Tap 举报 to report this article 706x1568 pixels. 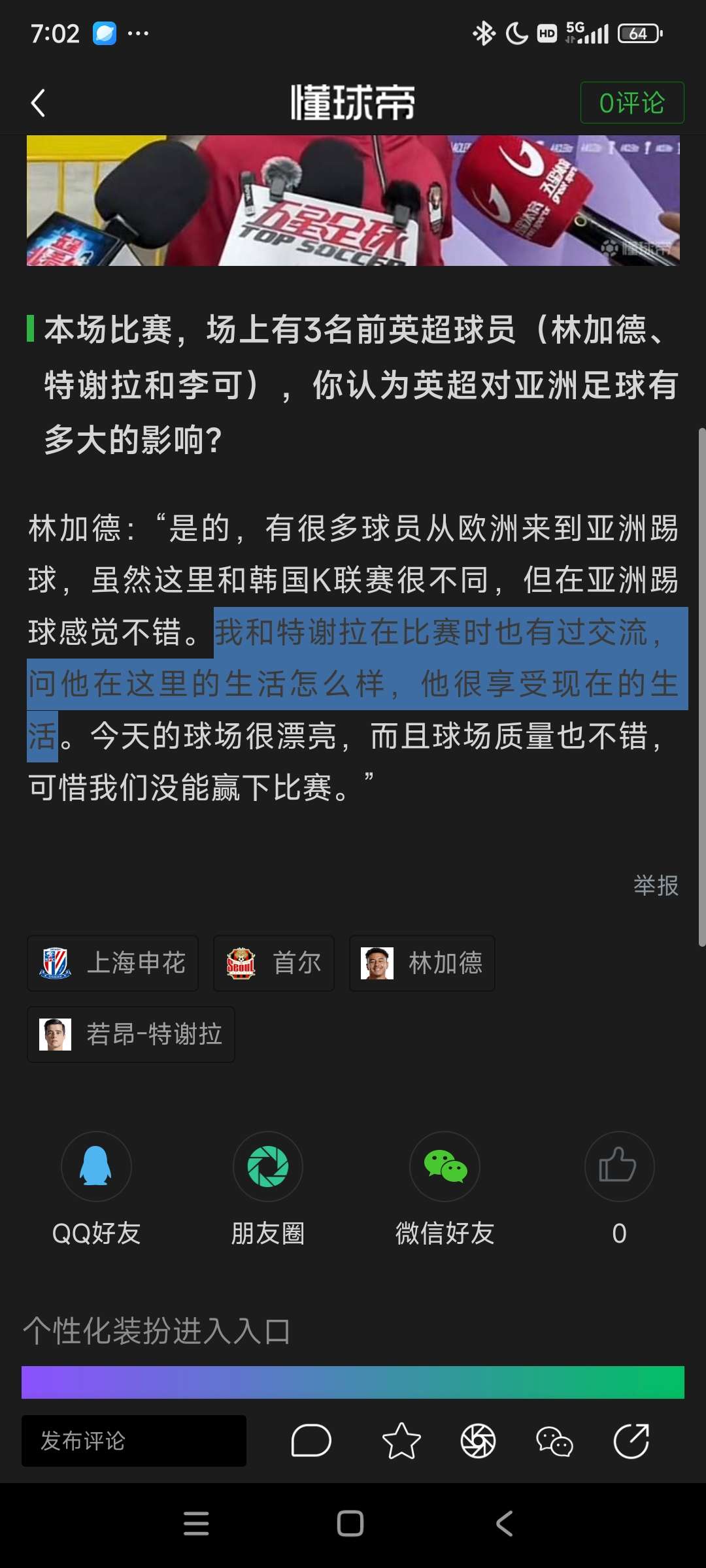click(x=656, y=885)
